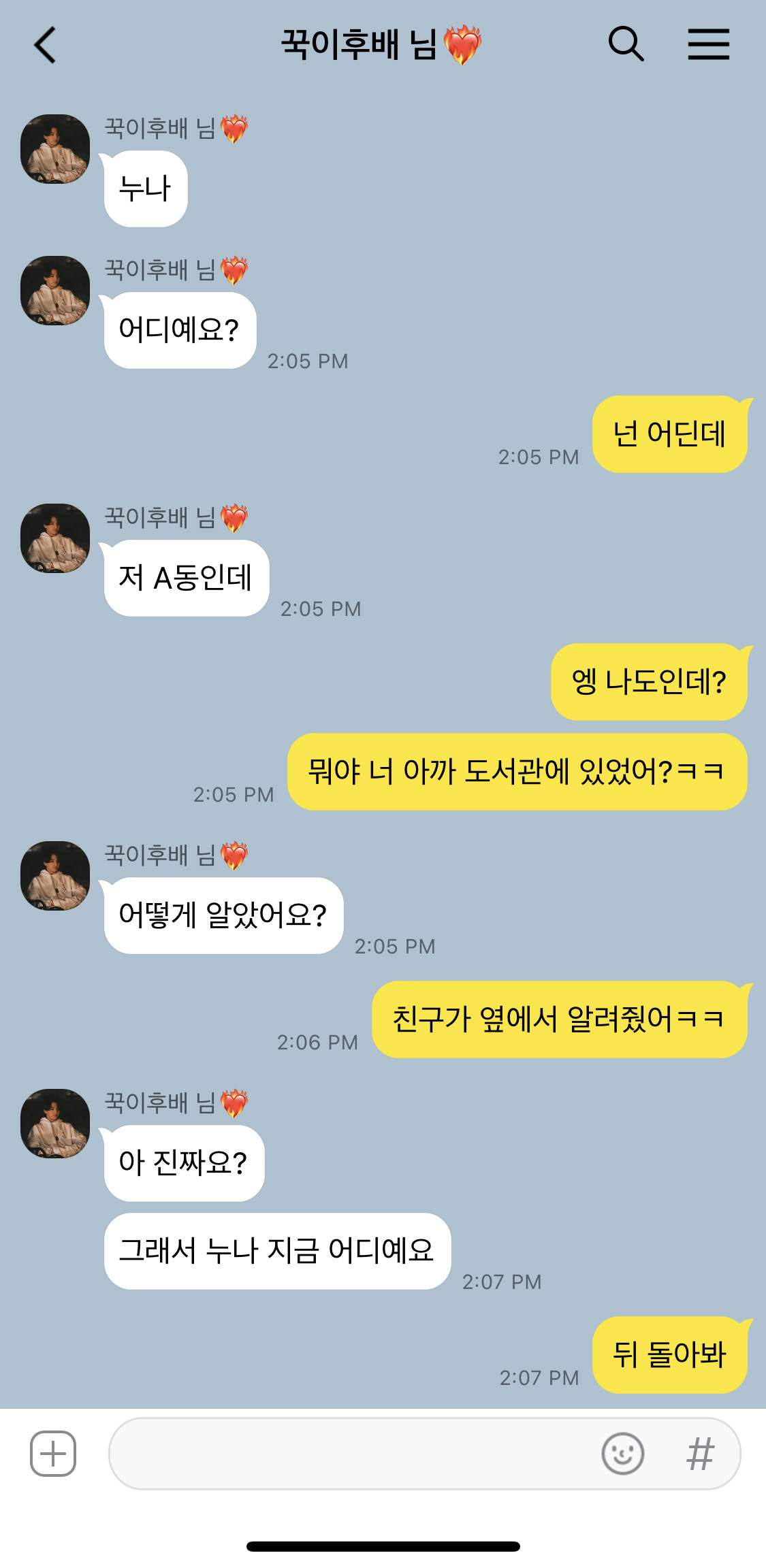
Task: Tap the hashtag search icon
Action: point(700,1454)
